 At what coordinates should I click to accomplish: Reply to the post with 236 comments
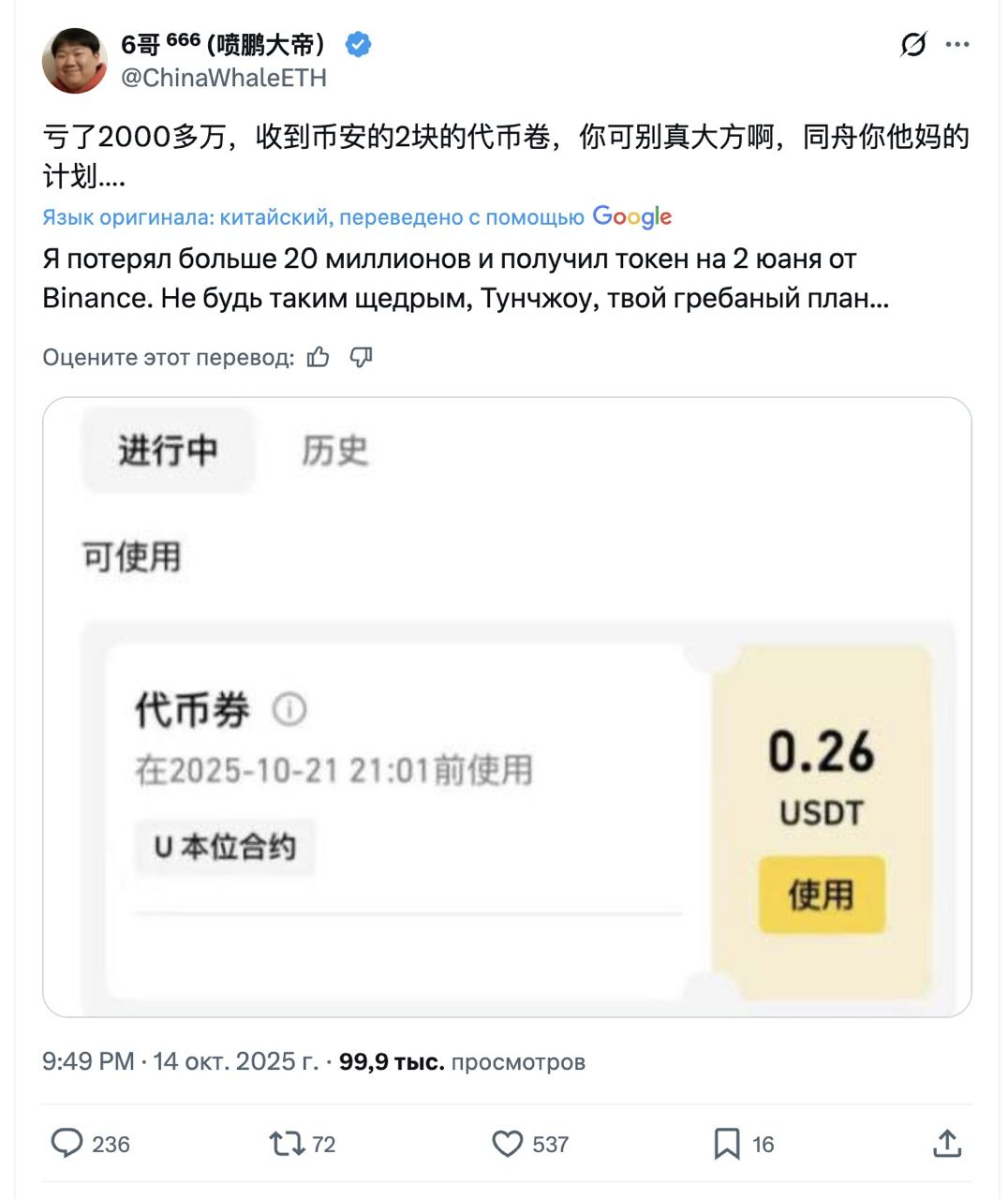[x=67, y=1144]
